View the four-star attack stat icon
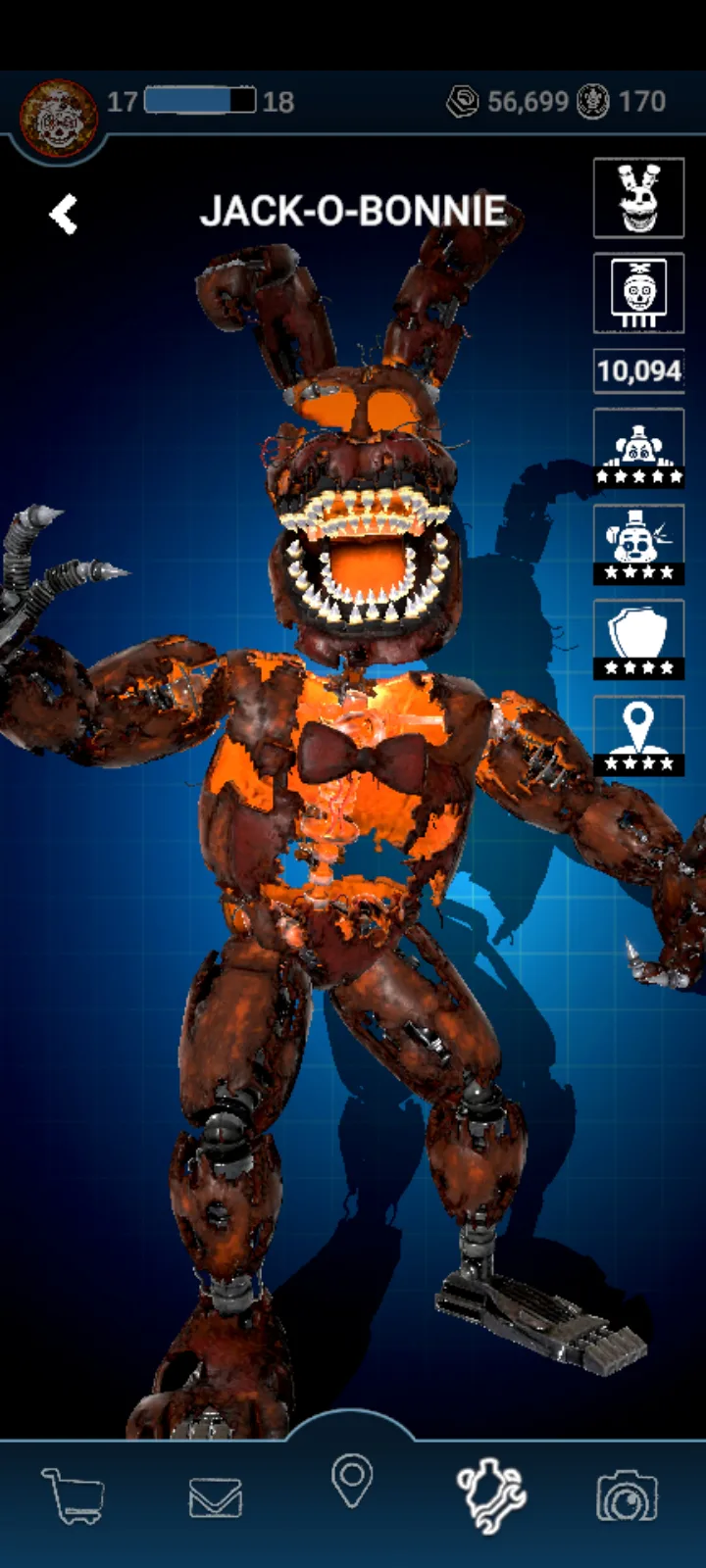Image resolution: width=706 pixels, height=1568 pixels. (638, 545)
